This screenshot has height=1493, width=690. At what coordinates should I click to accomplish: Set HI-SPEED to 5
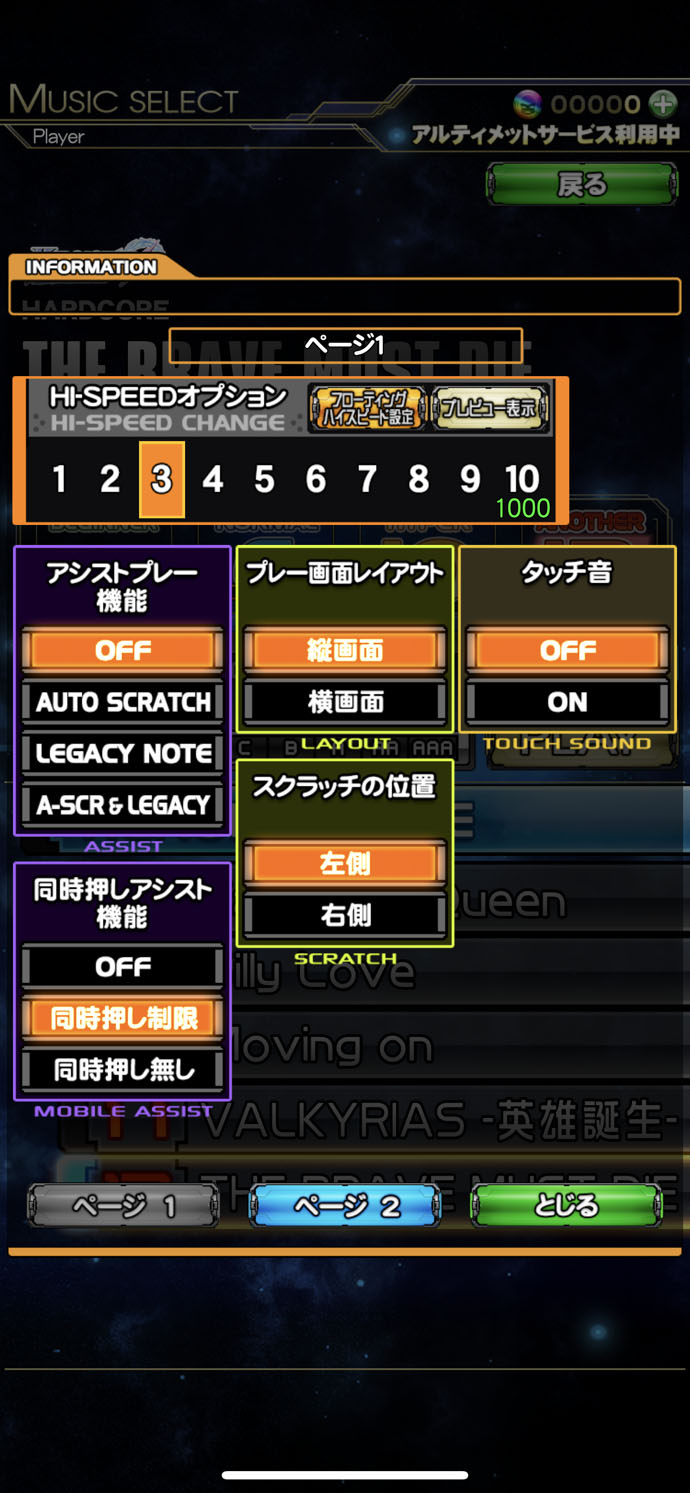tap(264, 480)
